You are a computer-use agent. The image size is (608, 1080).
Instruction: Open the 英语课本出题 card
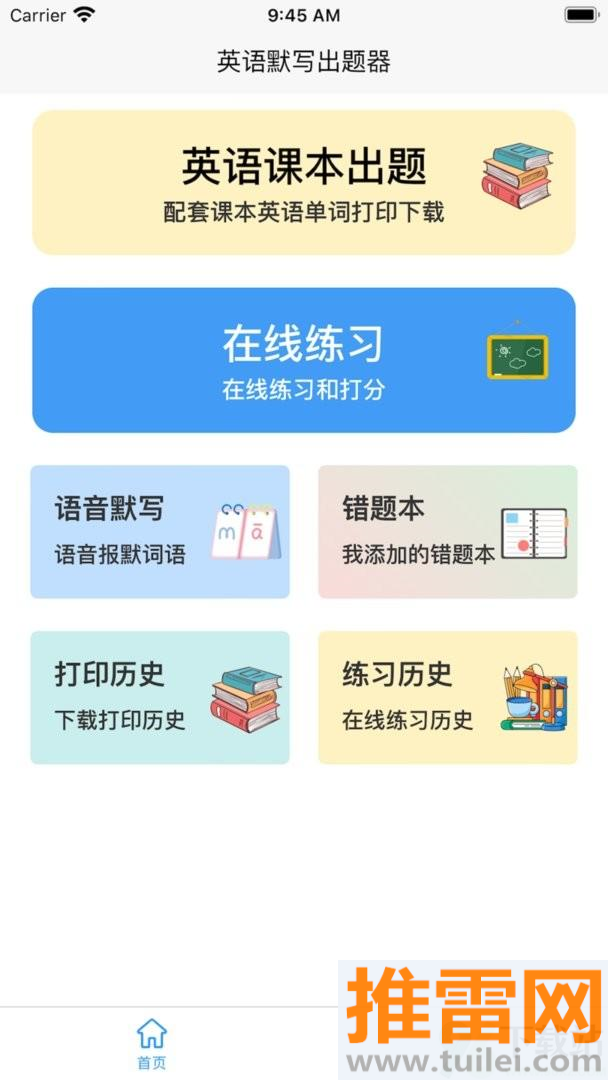[303, 182]
